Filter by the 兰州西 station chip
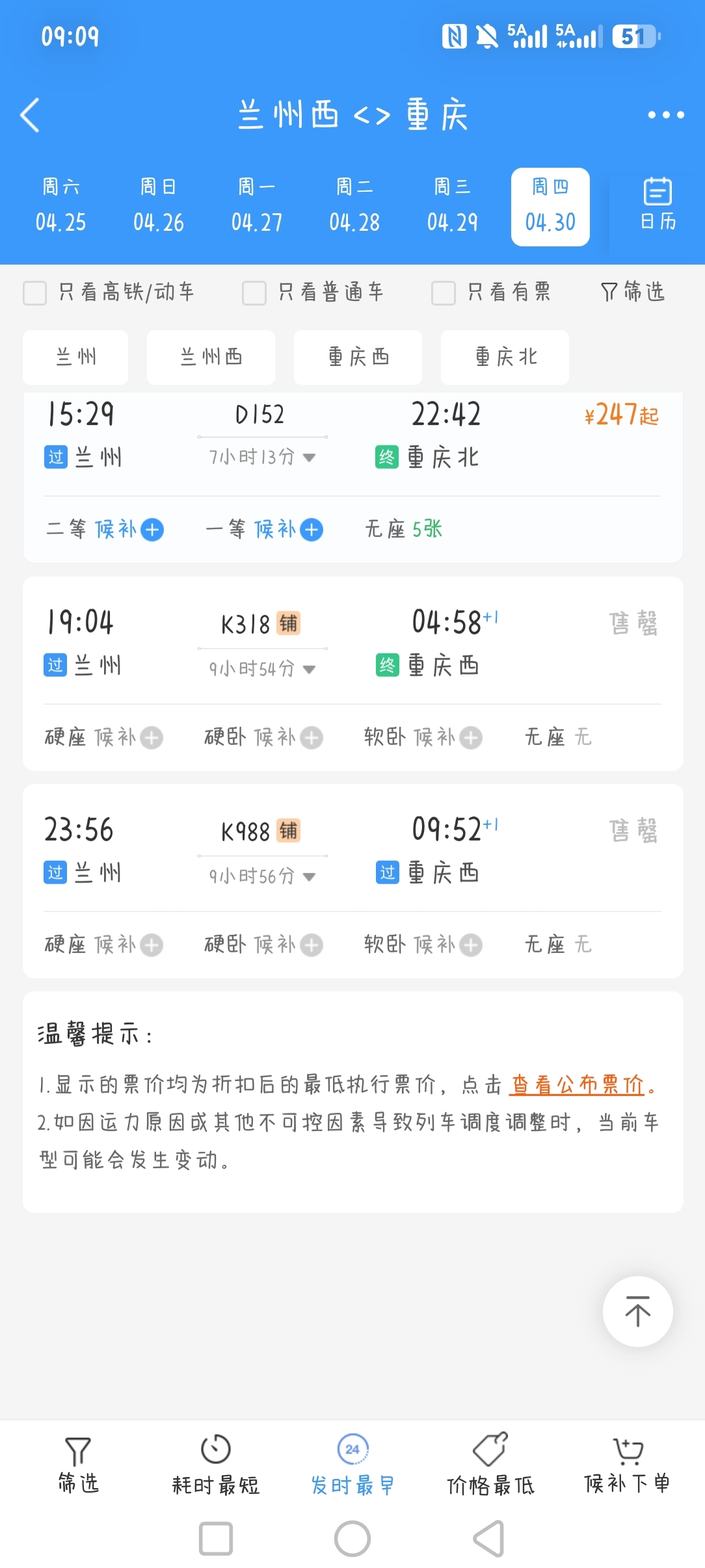705x1568 pixels. 211,357
